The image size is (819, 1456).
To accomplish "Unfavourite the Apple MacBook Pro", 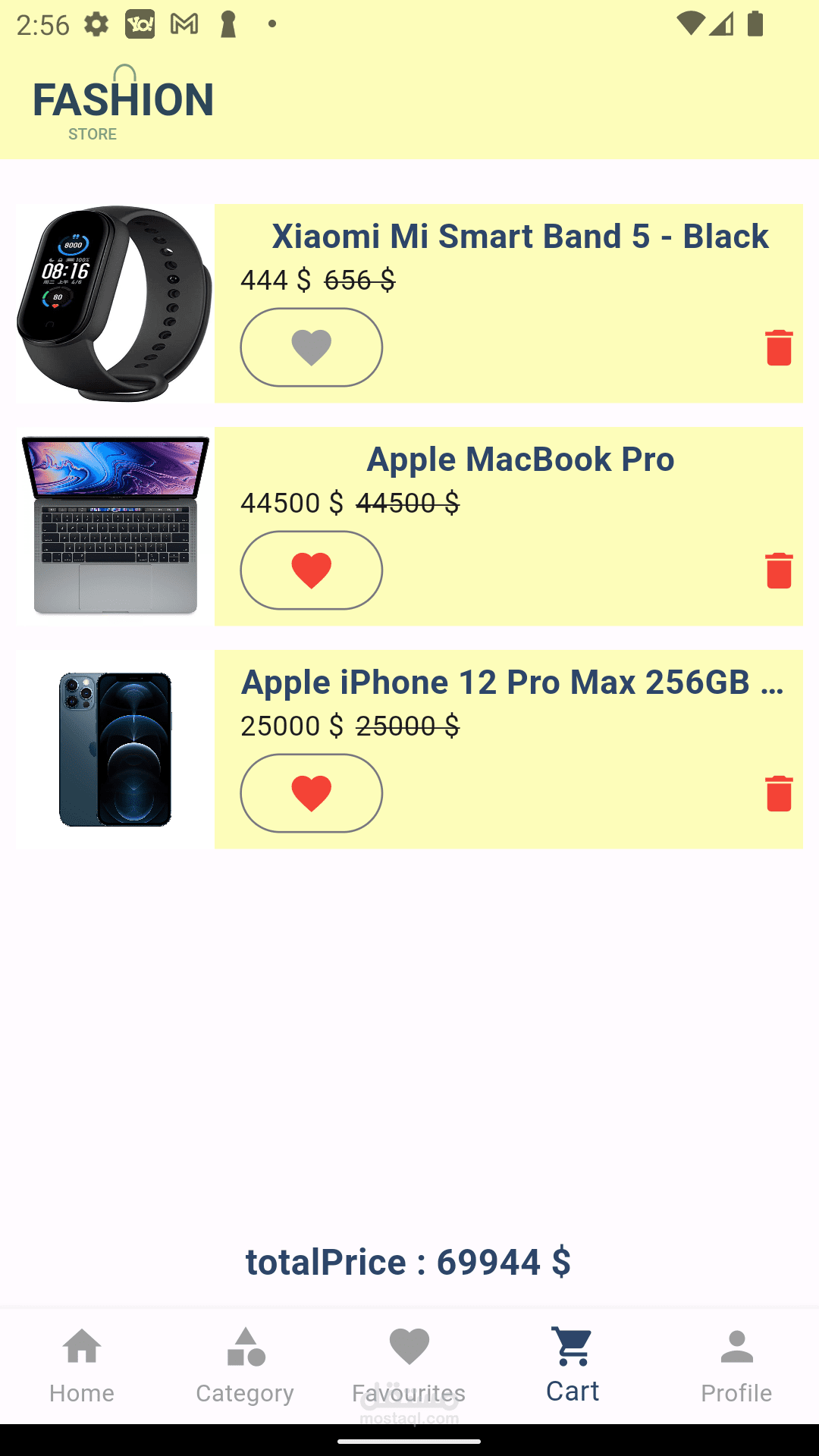I will coord(311,570).
